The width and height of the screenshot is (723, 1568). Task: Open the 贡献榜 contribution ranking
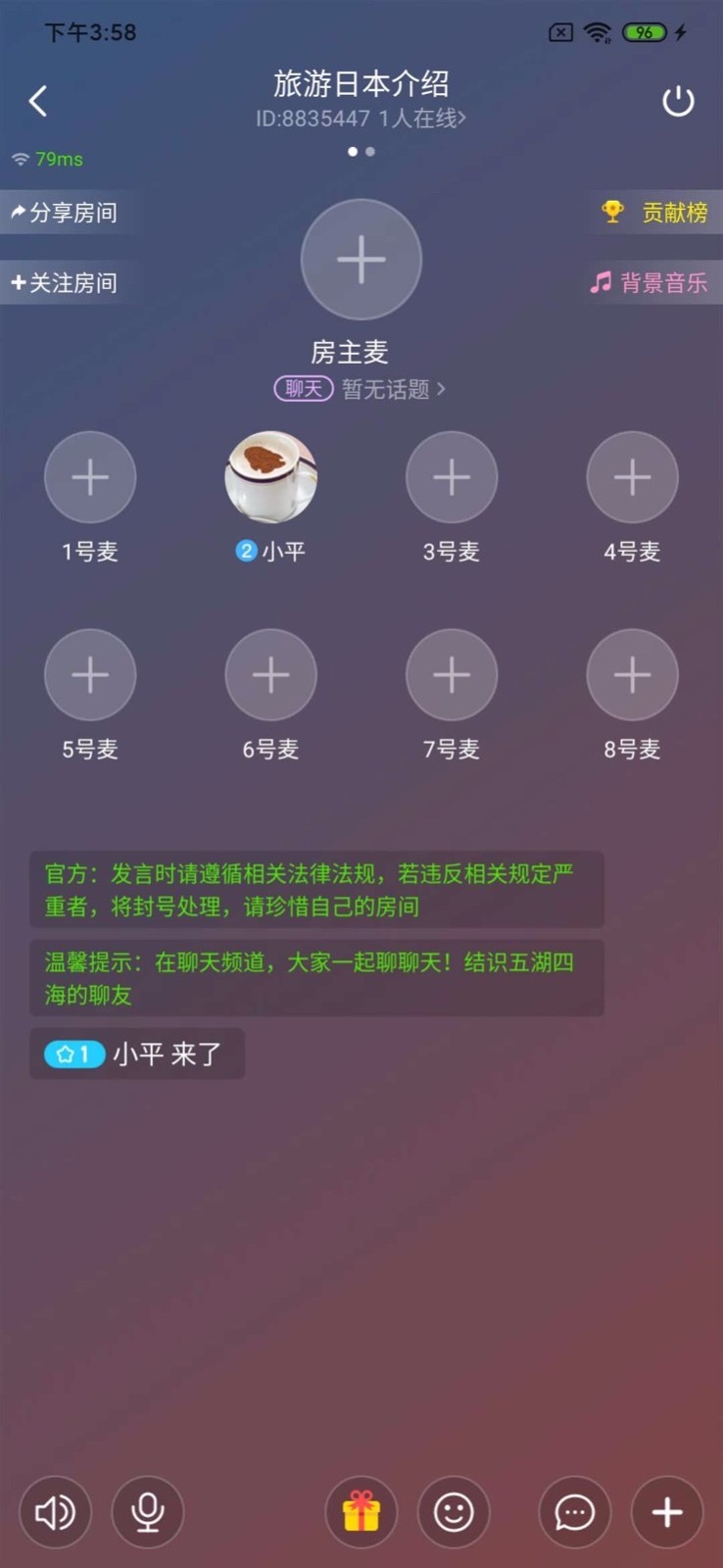pos(655,212)
